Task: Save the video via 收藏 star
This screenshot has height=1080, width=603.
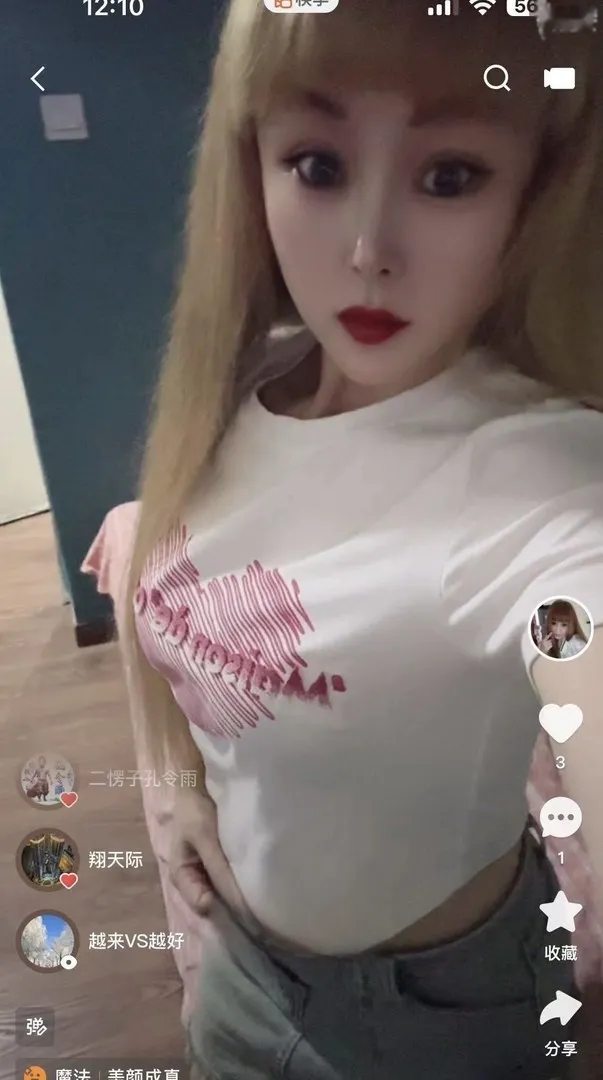Action: tap(560, 913)
